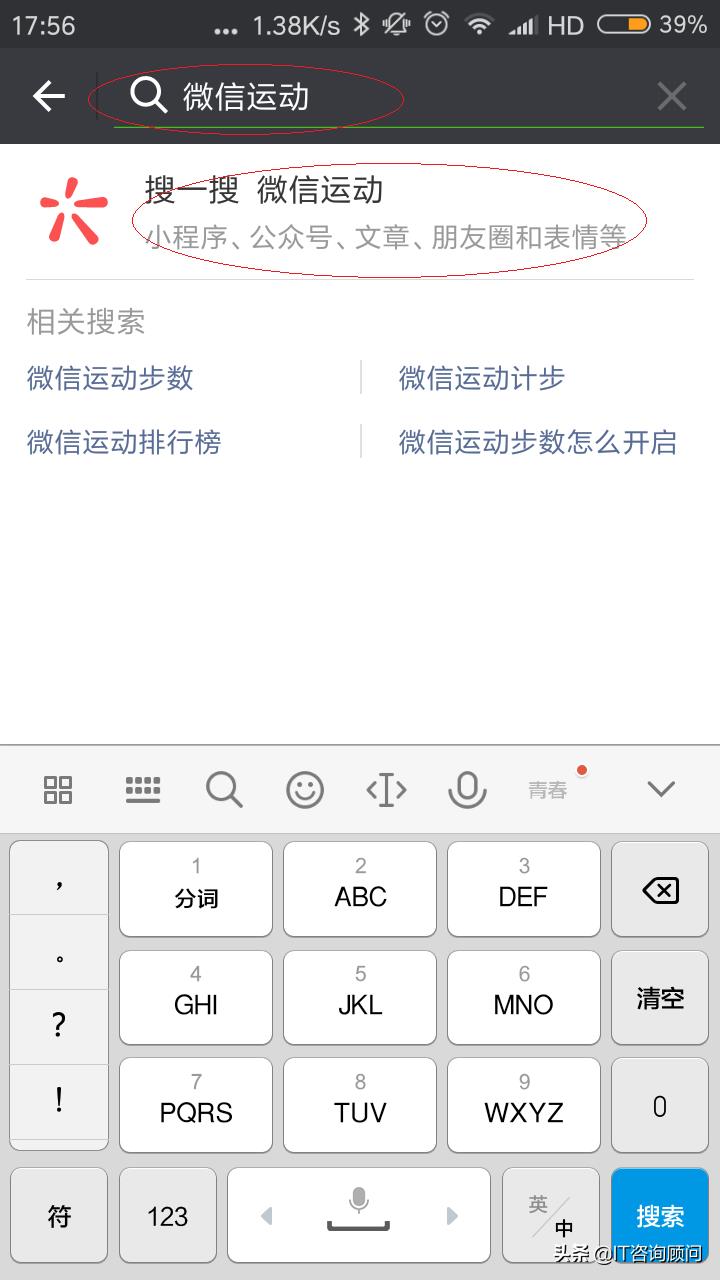This screenshot has width=720, height=1280.
Task: Select related search 微信运动步数
Action: pos(110,378)
